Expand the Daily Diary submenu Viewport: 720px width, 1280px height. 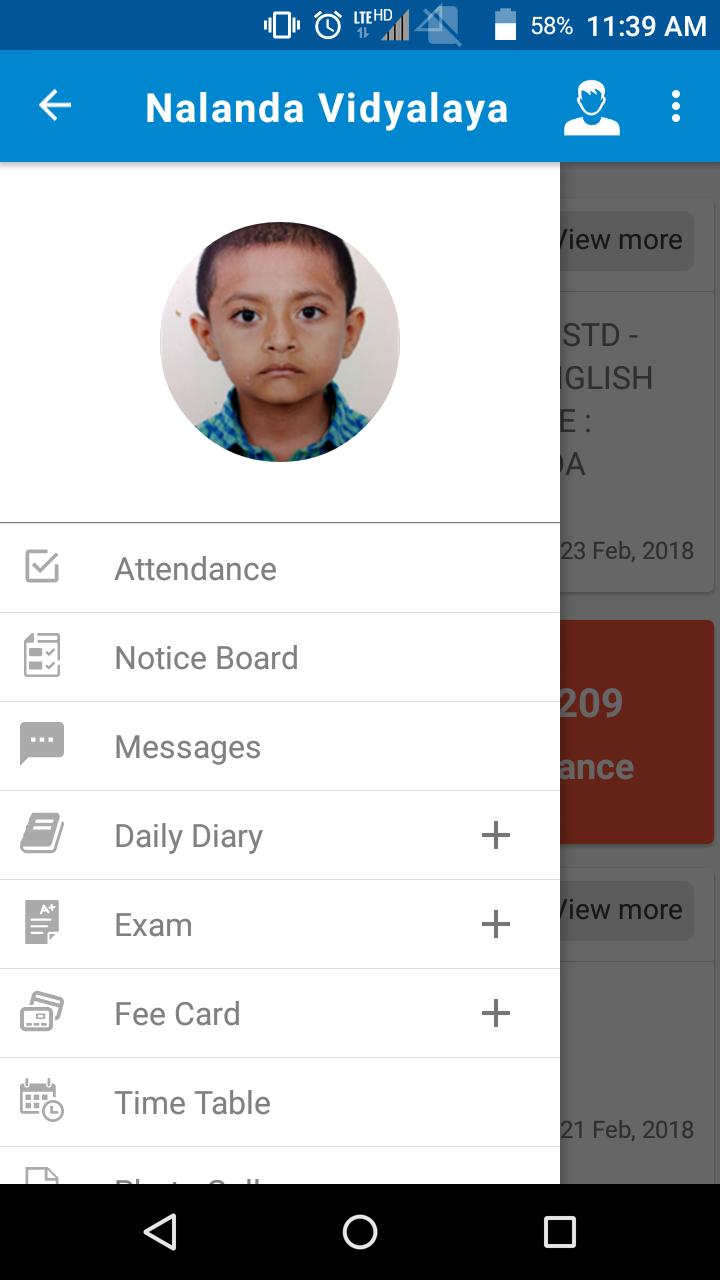click(495, 835)
